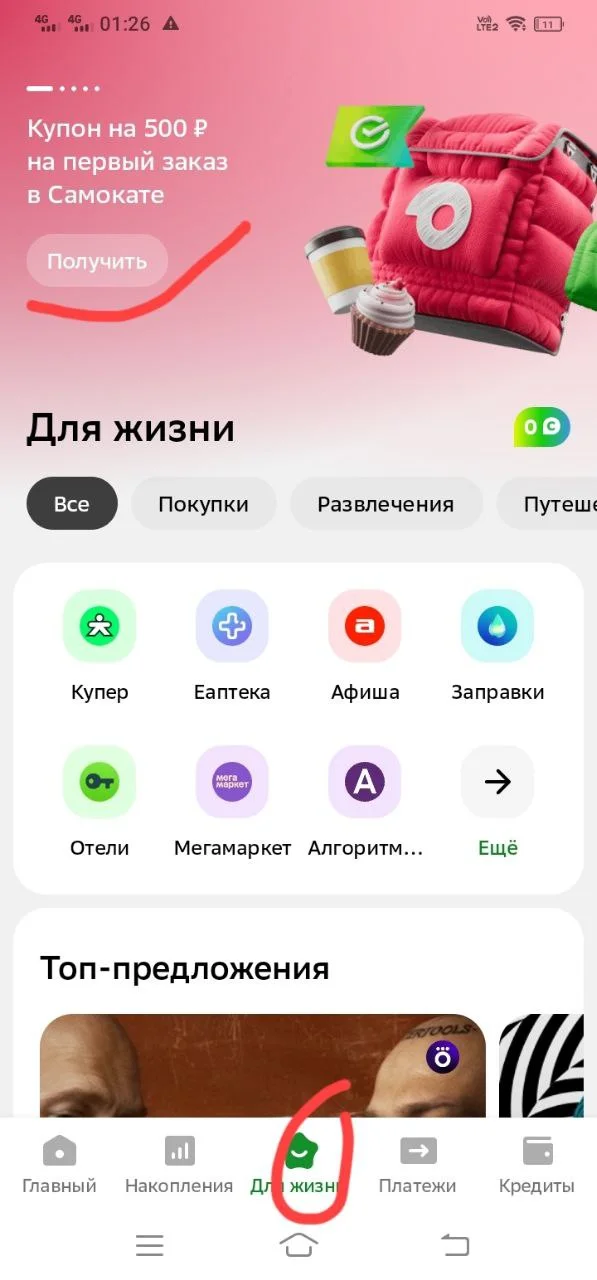Open the Алгоритм service
Viewport: 597px width, 1280px height.
tap(365, 802)
